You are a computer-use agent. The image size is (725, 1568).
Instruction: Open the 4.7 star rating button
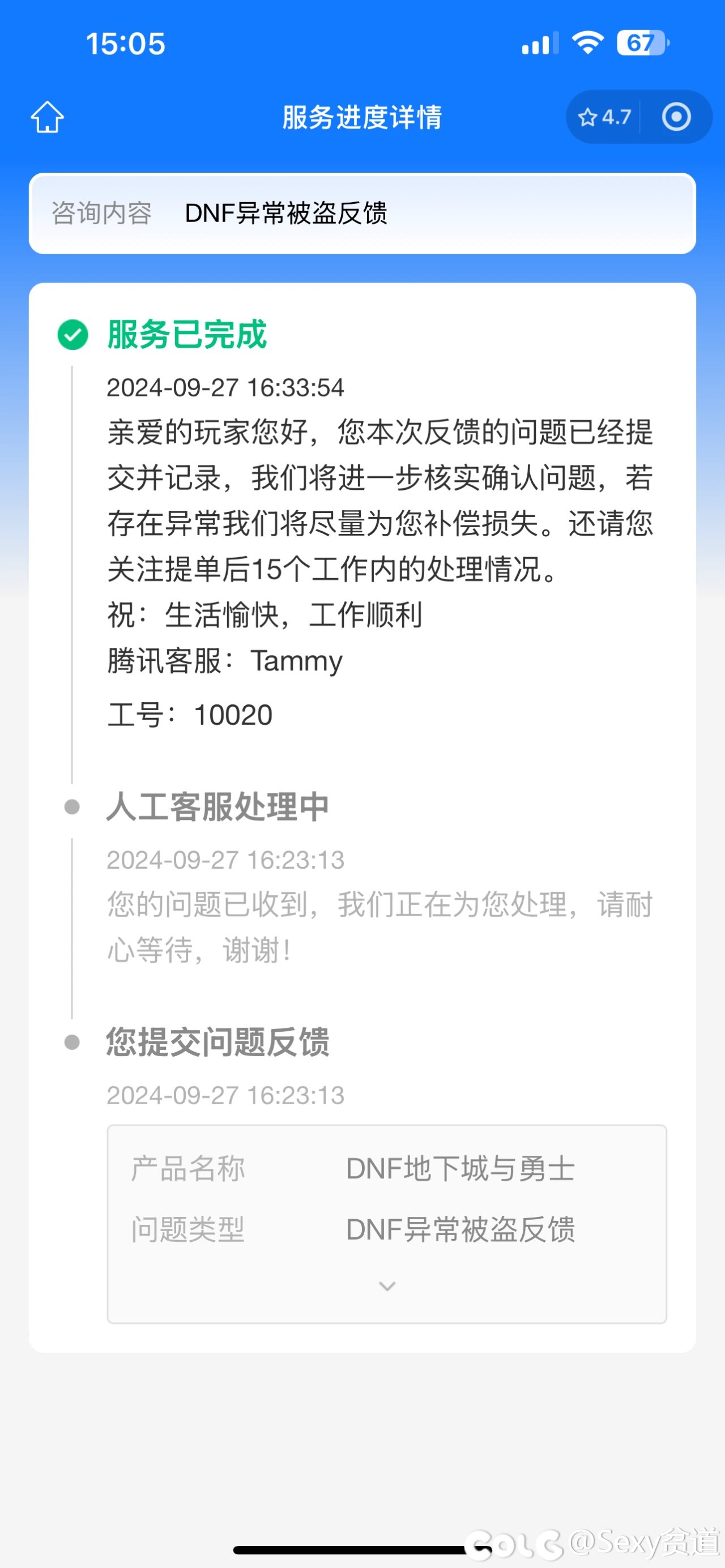click(x=604, y=117)
